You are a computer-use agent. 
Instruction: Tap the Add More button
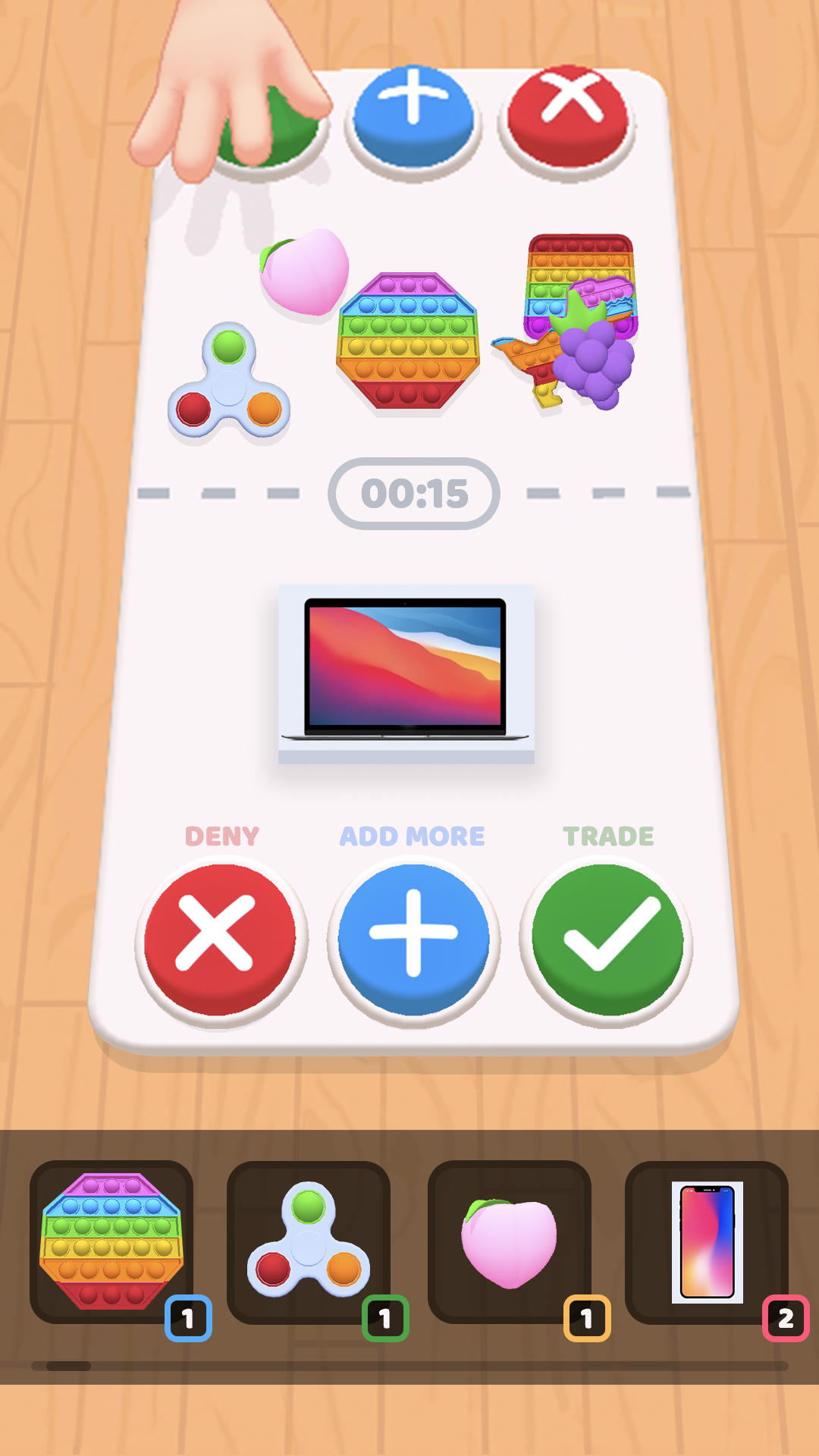coord(413,940)
